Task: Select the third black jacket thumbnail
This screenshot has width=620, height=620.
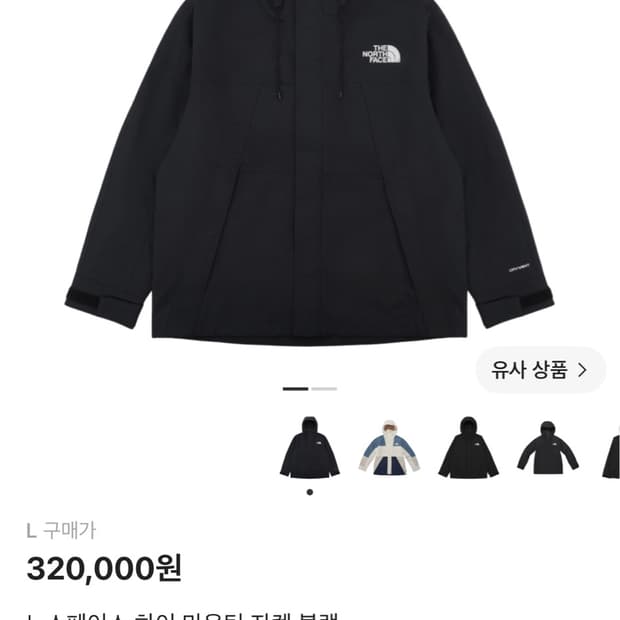Action: click(x=468, y=447)
